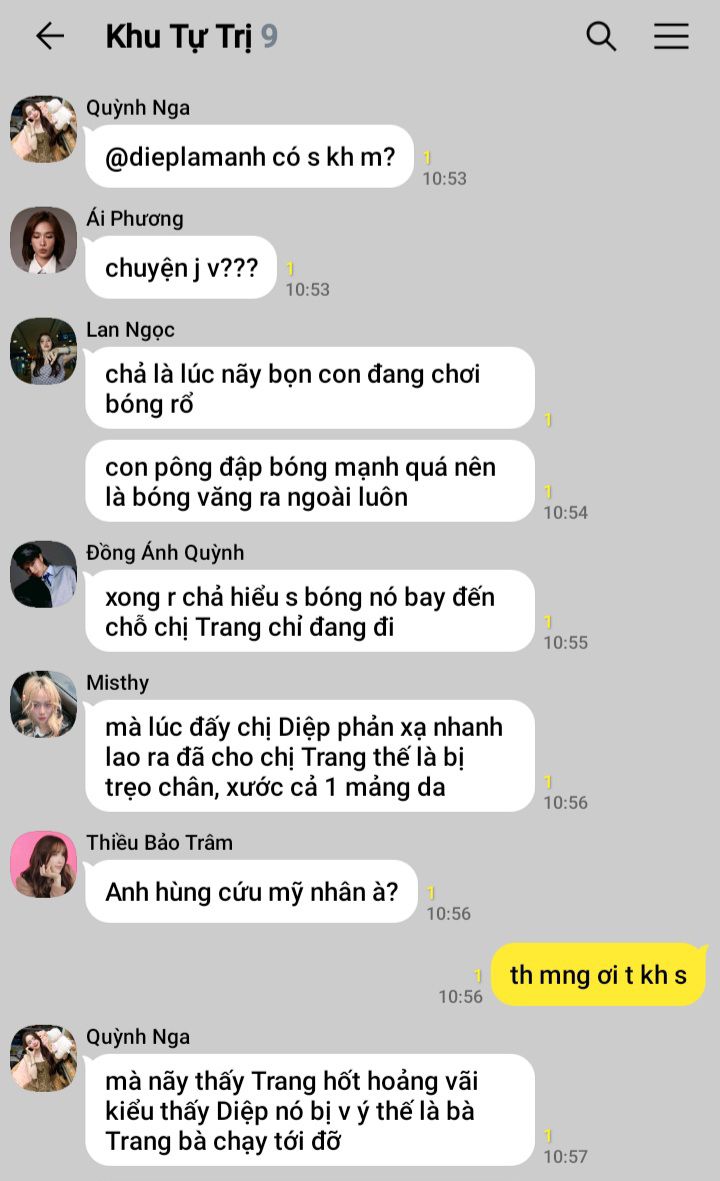Open the chat's hamburger menu
This screenshot has height=1181, width=720.
671,37
